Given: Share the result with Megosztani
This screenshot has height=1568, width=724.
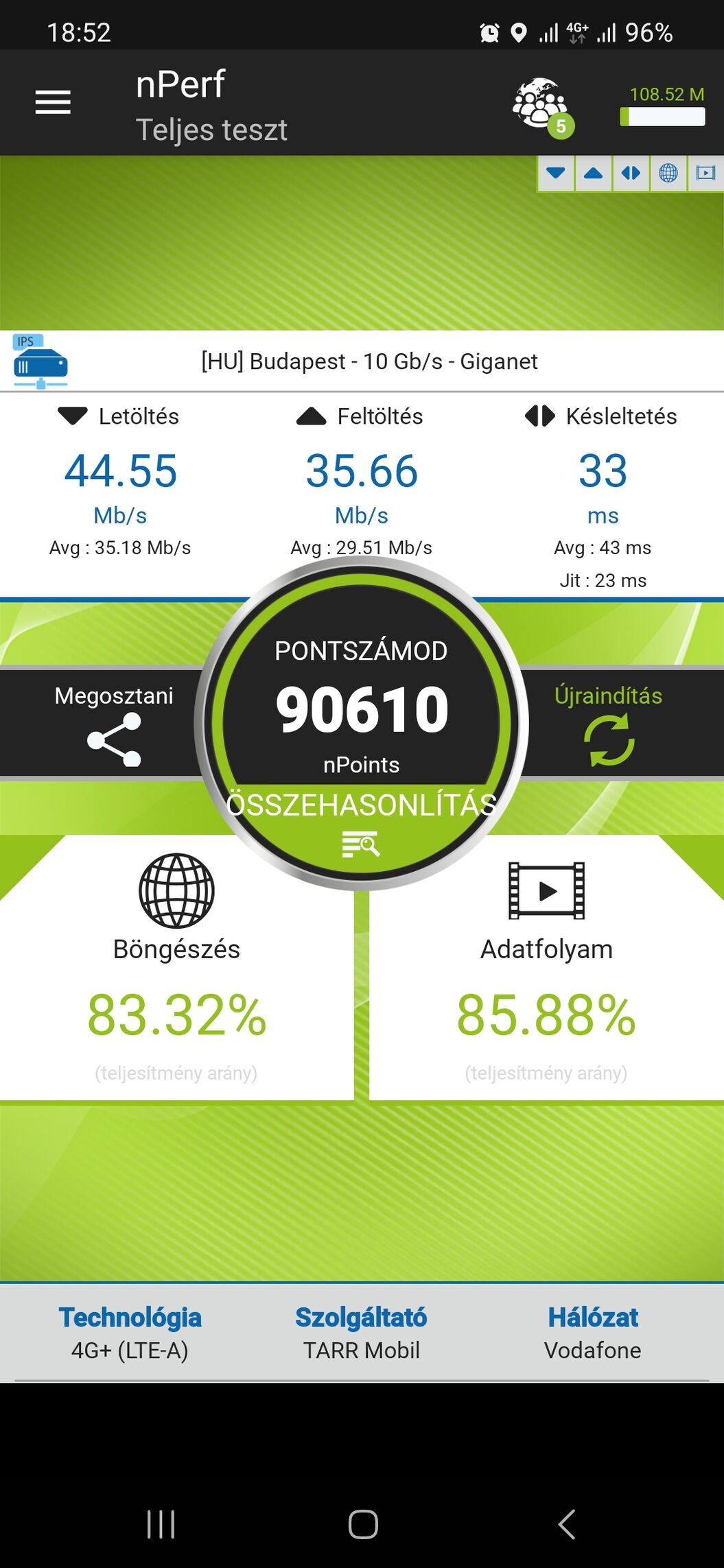Looking at the screenshot, I should pyautogui.click(x=114, y=724).
